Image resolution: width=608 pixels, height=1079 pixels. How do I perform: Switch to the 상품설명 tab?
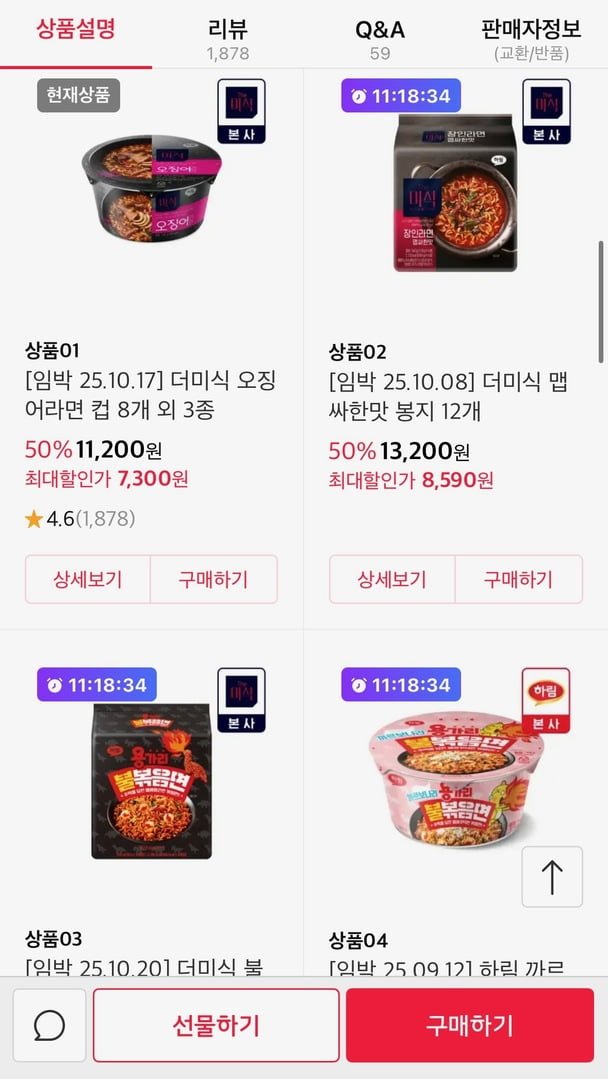(x=76, y=29)
